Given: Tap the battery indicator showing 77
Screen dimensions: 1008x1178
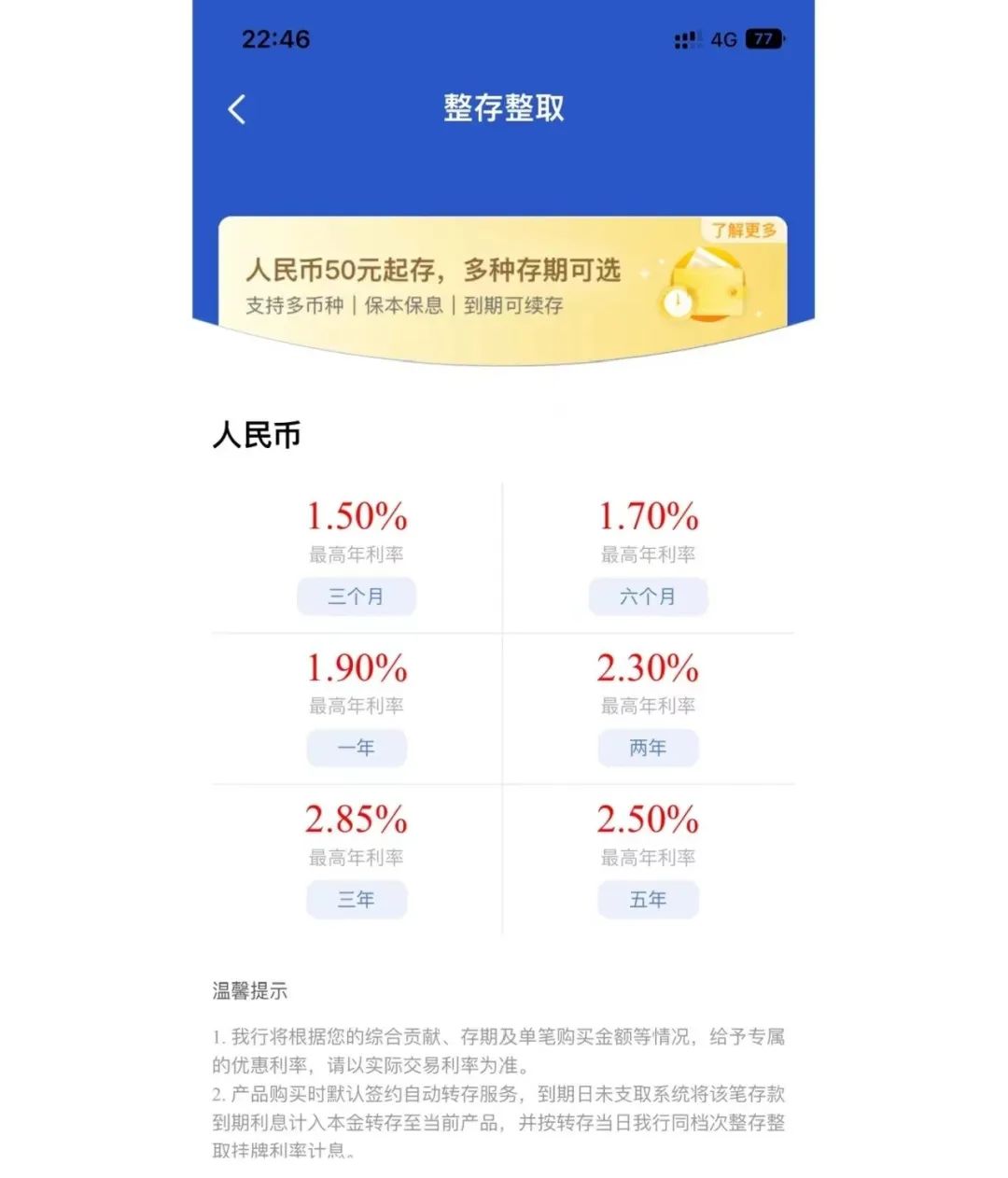Looking at the screenshot, I should point(763,38).
